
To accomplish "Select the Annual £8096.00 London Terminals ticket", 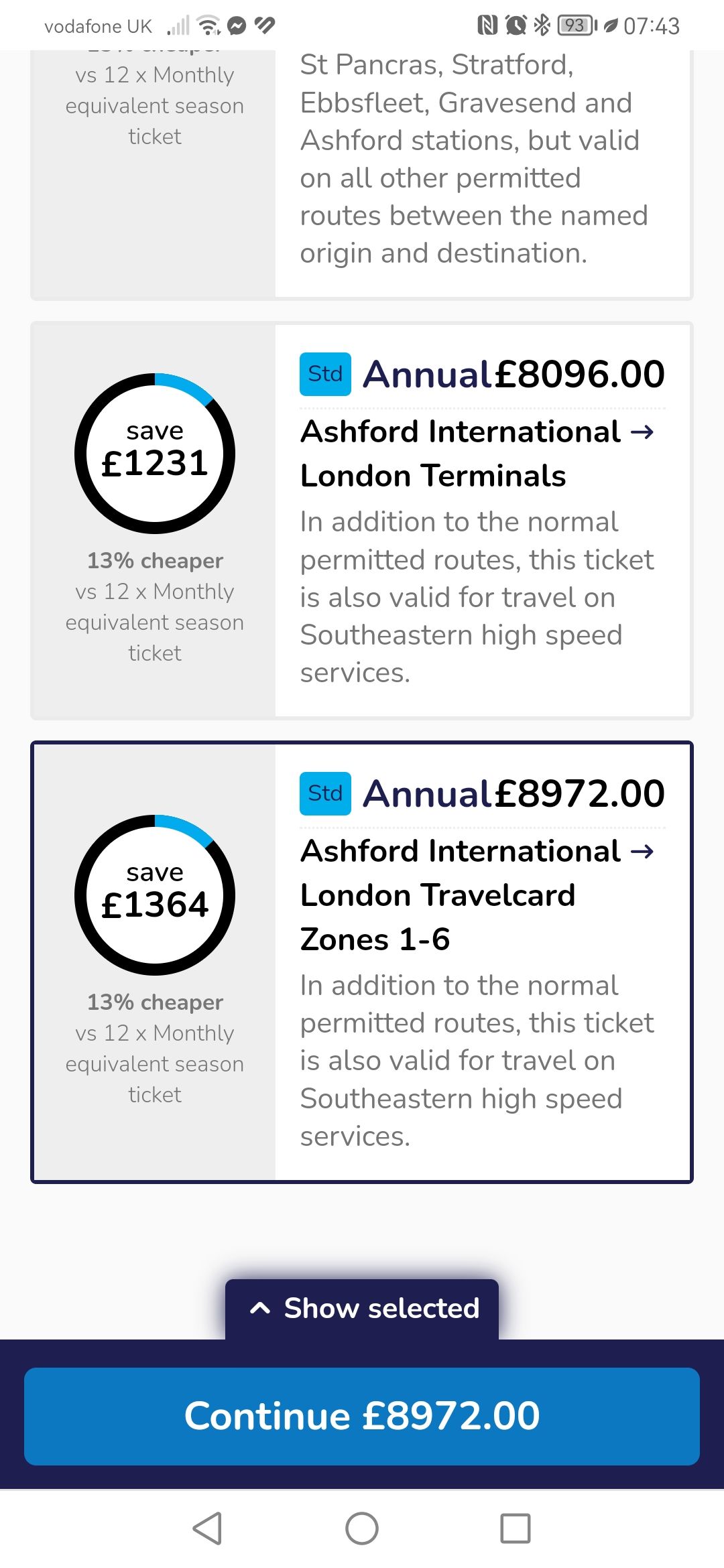I will pyautogui.click(x=362, y=521).
